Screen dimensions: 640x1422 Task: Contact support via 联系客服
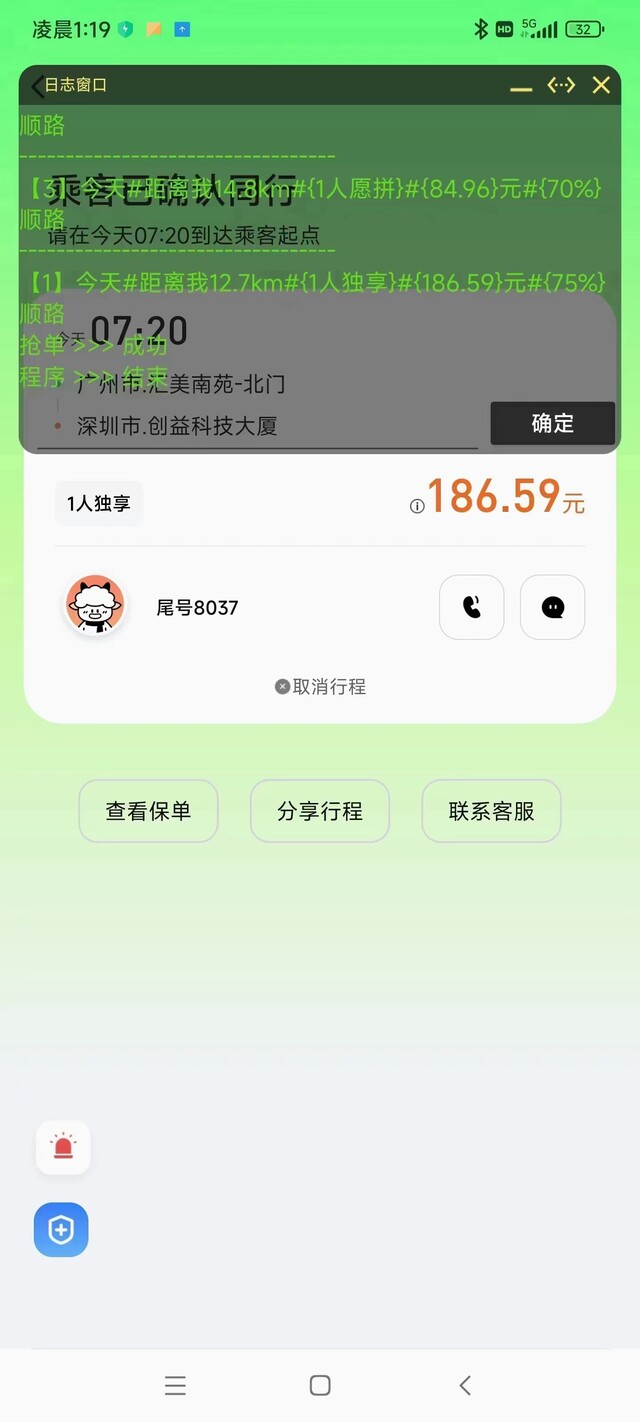491,811
